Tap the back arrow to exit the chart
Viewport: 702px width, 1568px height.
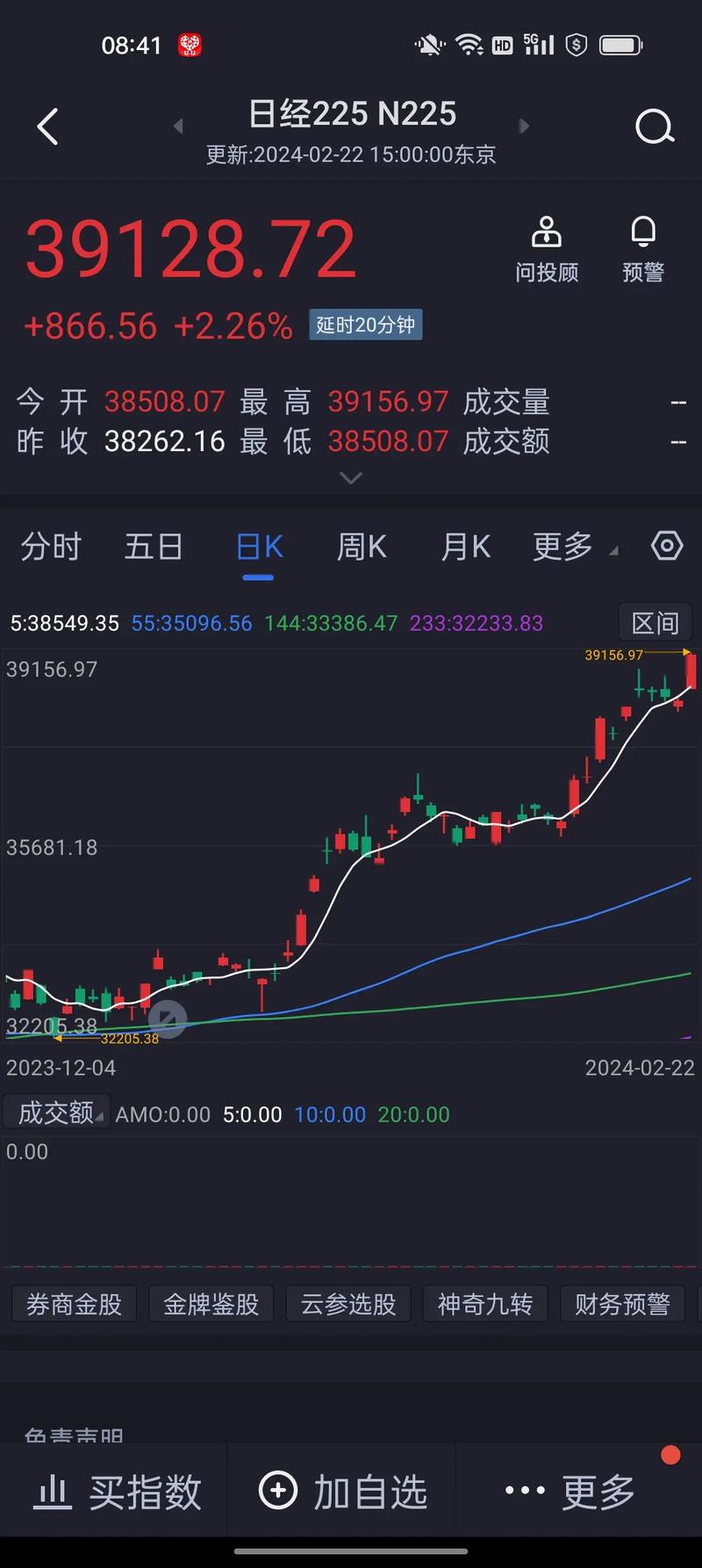[48, 126]
